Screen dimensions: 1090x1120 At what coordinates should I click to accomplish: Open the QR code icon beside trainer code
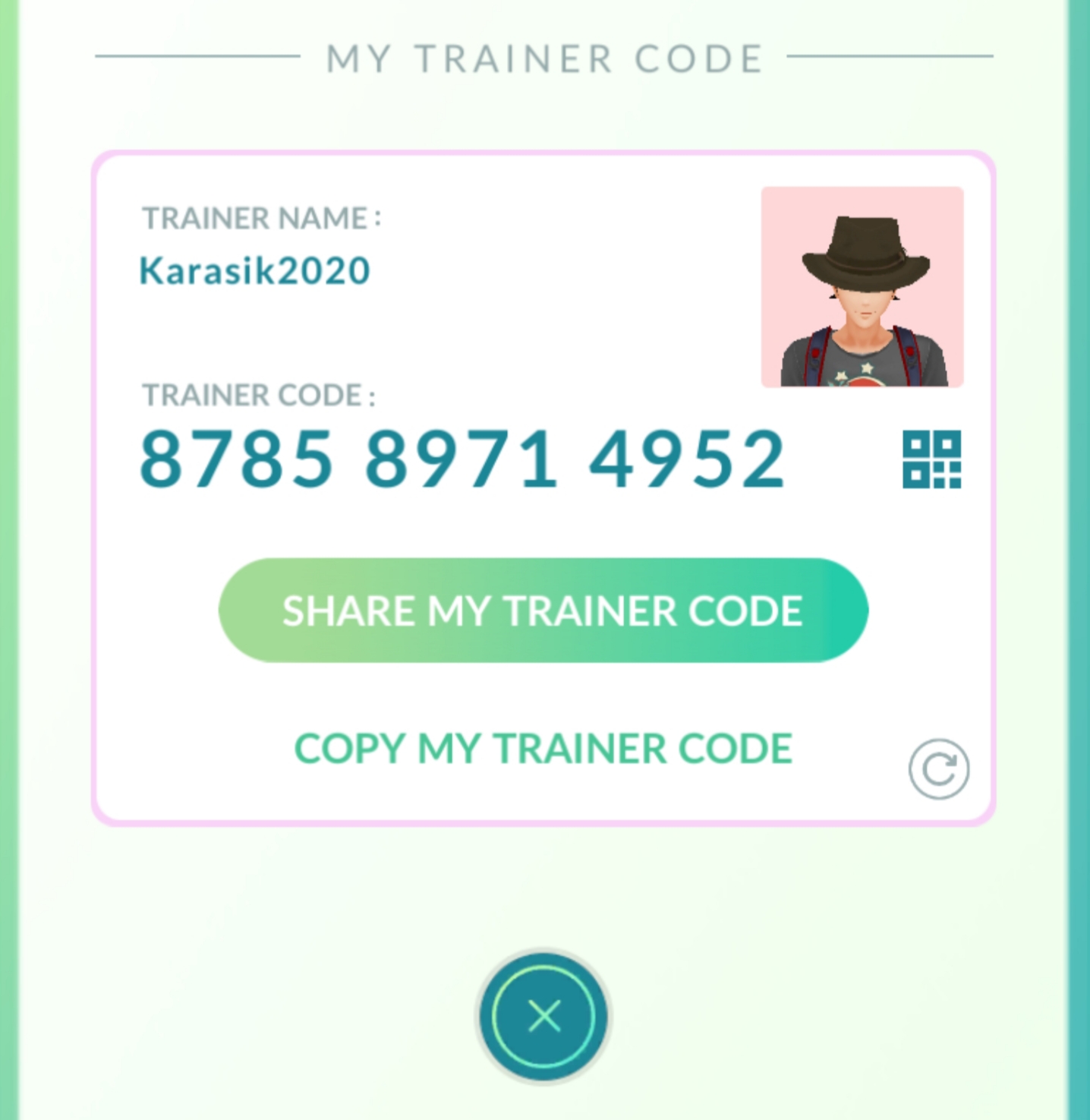(931, 459)
